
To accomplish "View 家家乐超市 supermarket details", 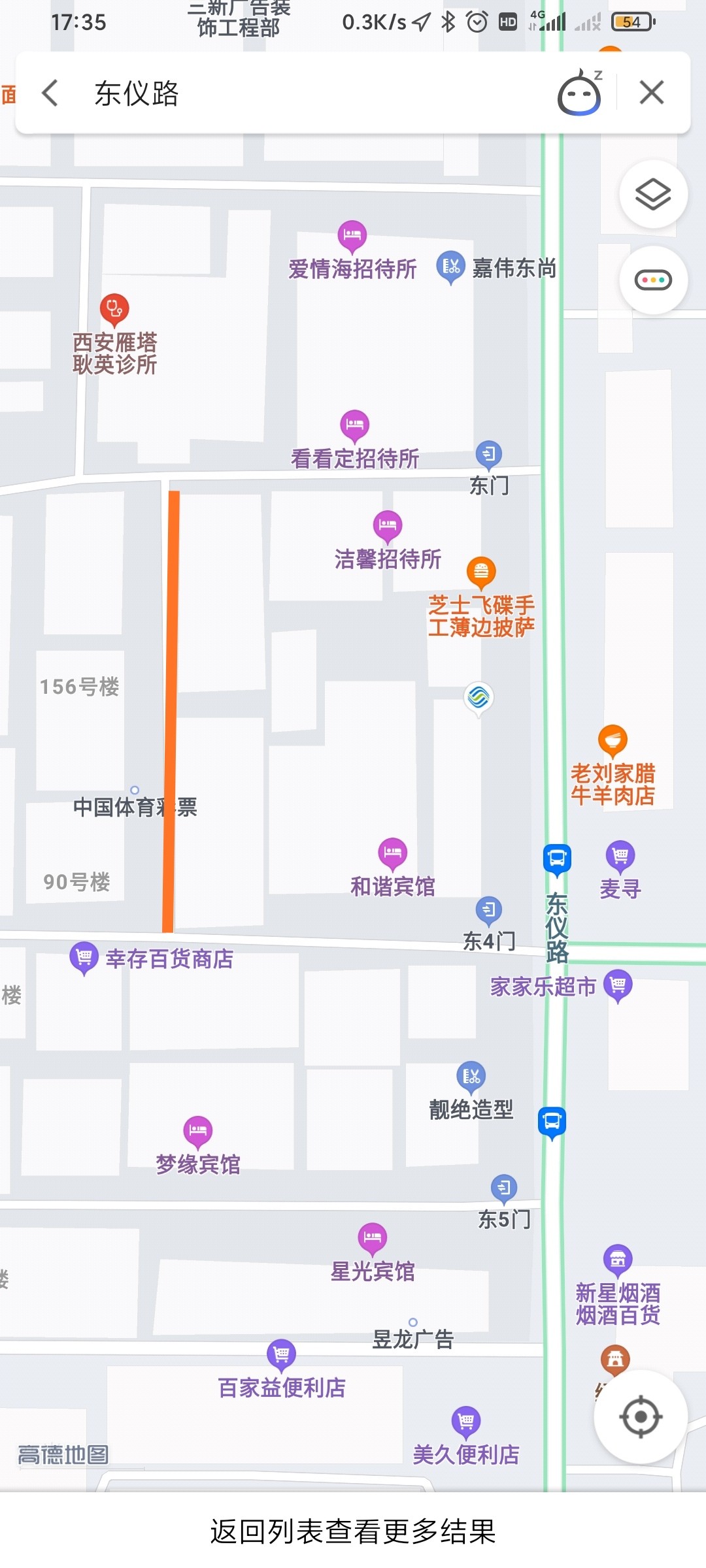I will click(618, 985).
